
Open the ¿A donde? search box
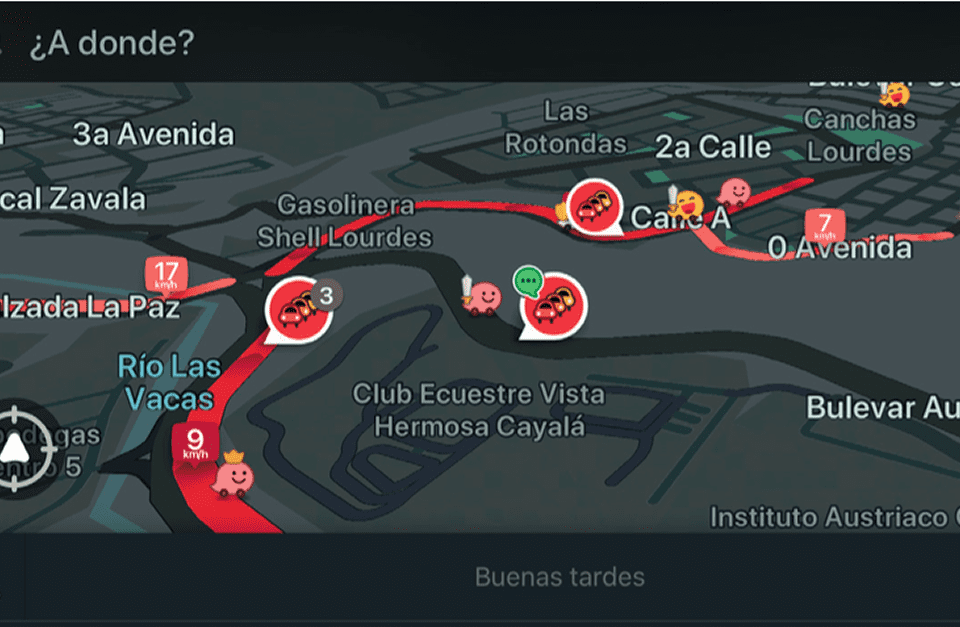[110, 44]
